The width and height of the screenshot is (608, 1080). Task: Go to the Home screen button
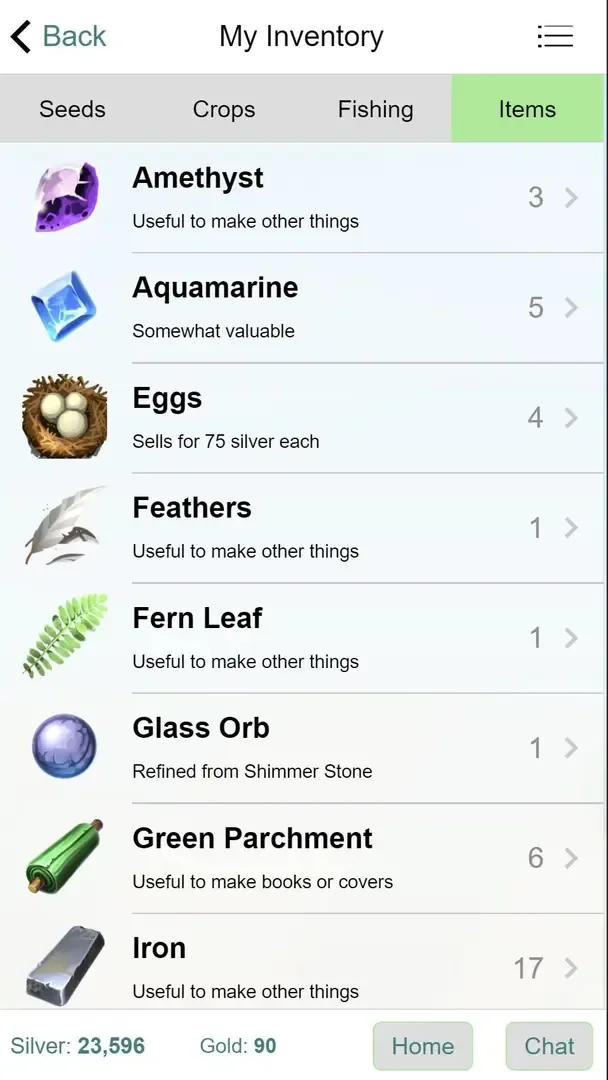coord(422,1046)
